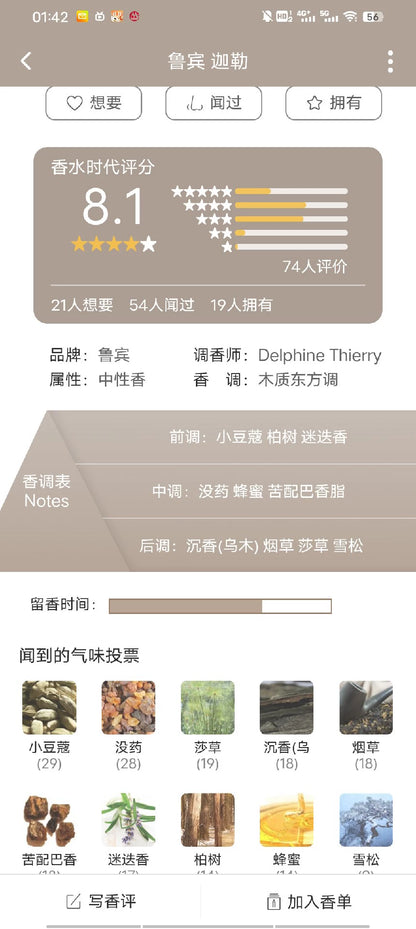This screenshot has width=416, height=929.
Task: Choose the 蜂蜜 scent tile
Action: 287,829
